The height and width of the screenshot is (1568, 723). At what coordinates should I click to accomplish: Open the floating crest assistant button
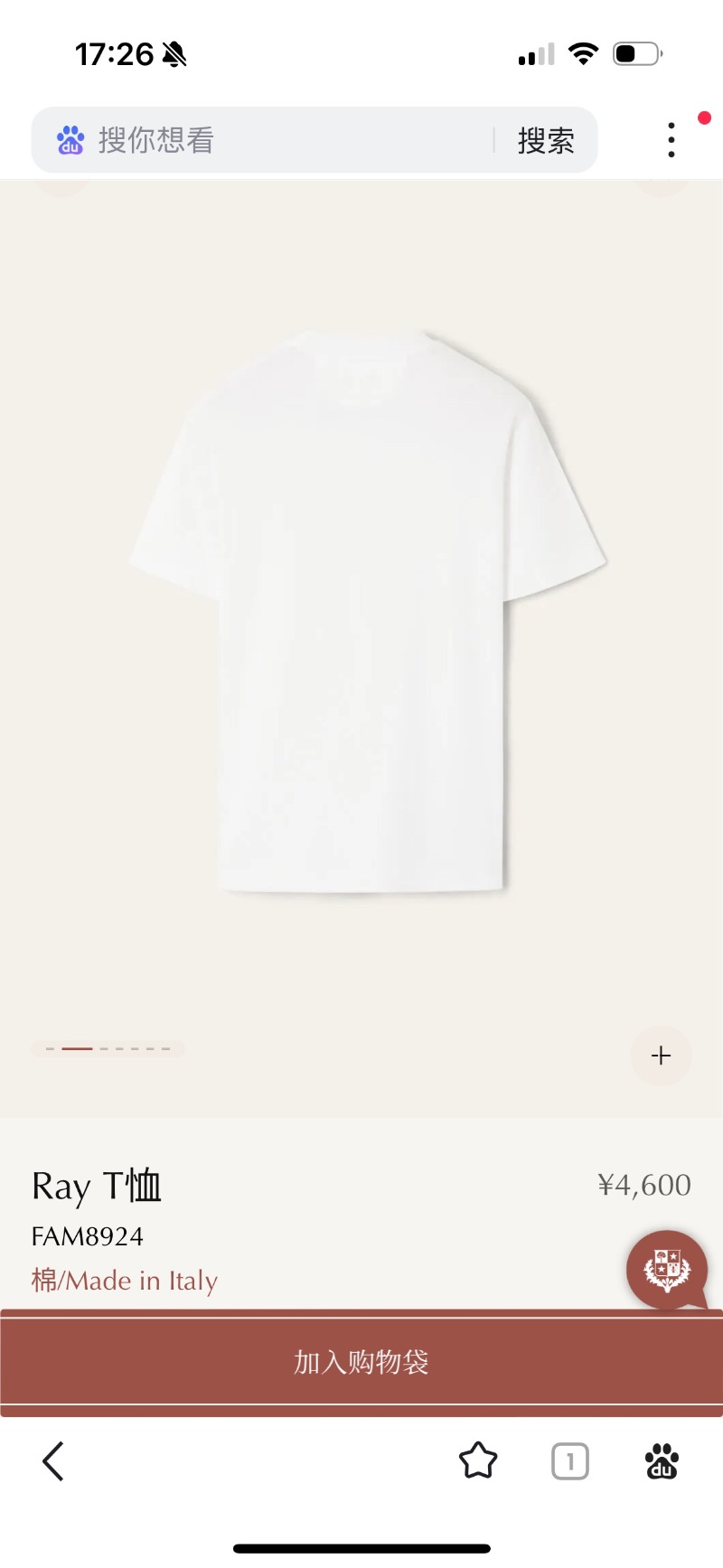[666, 1269]
